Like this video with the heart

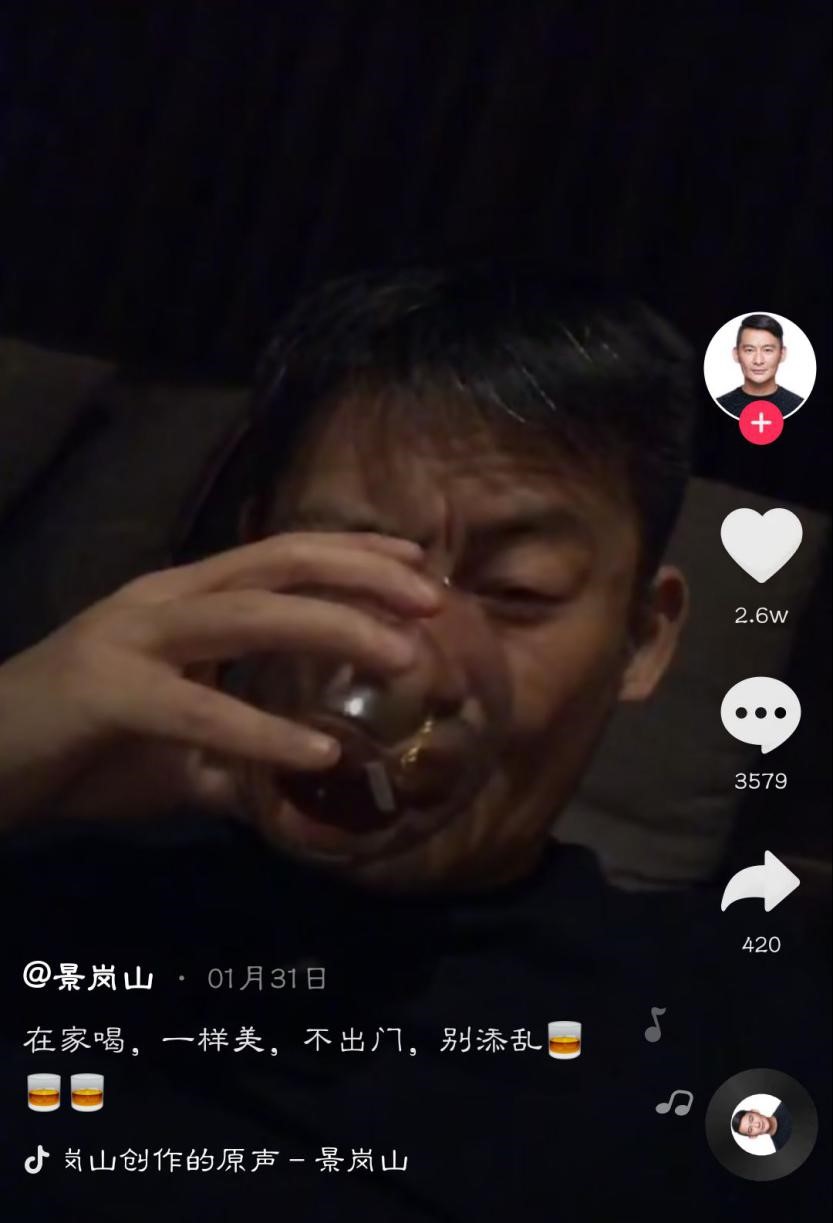761,544
